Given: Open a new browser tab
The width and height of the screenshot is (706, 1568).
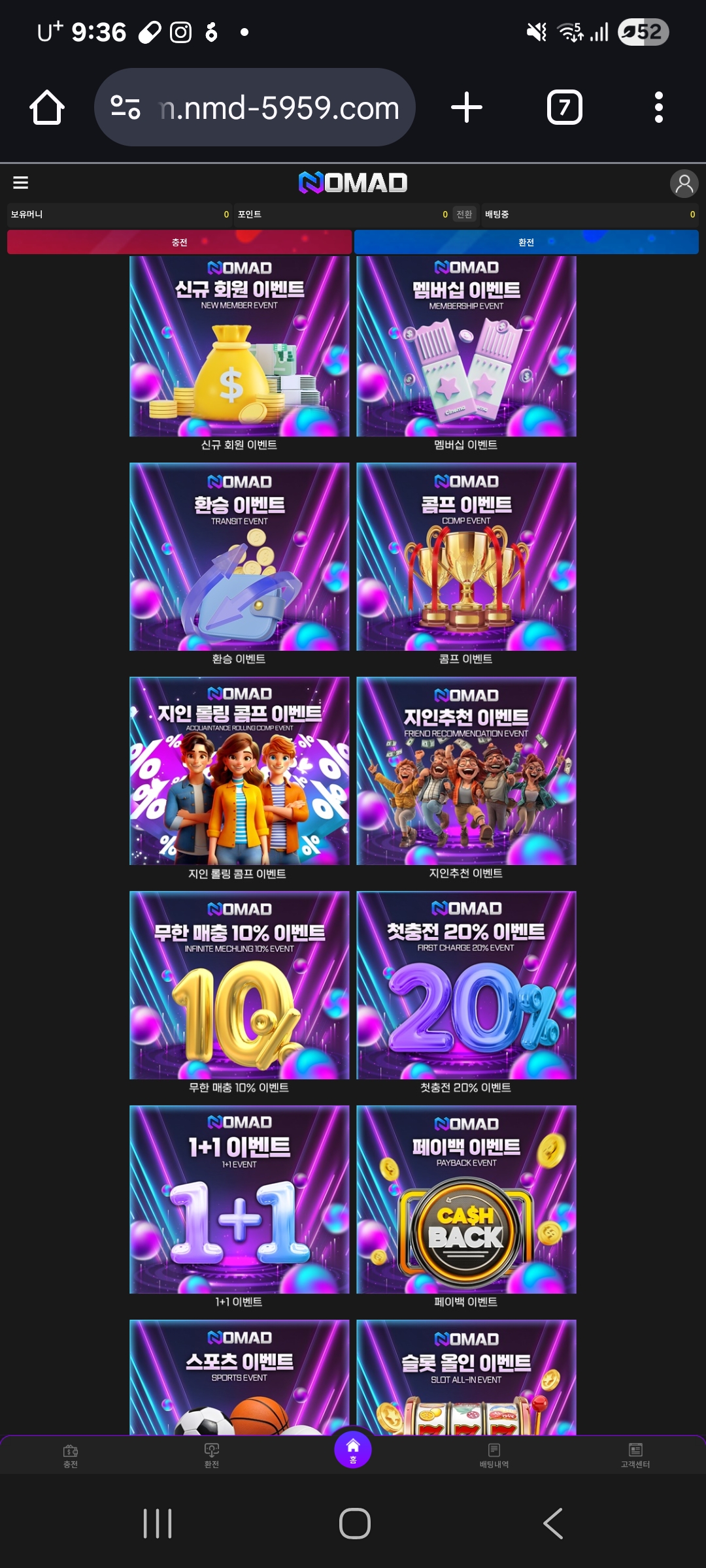Looking at the screenshot, I should (x=467, y=107).
